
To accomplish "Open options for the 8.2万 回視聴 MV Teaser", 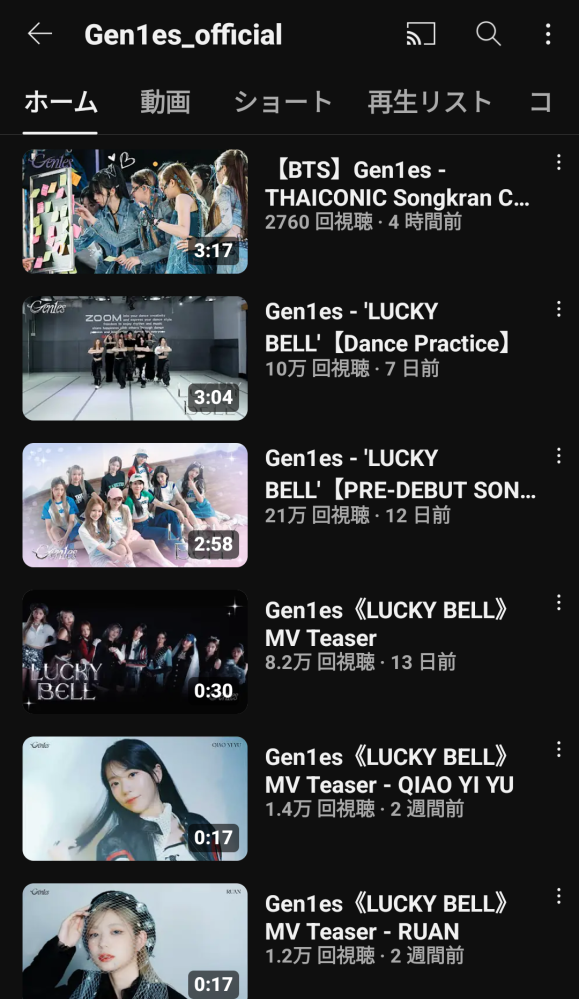I will [559, 602].
